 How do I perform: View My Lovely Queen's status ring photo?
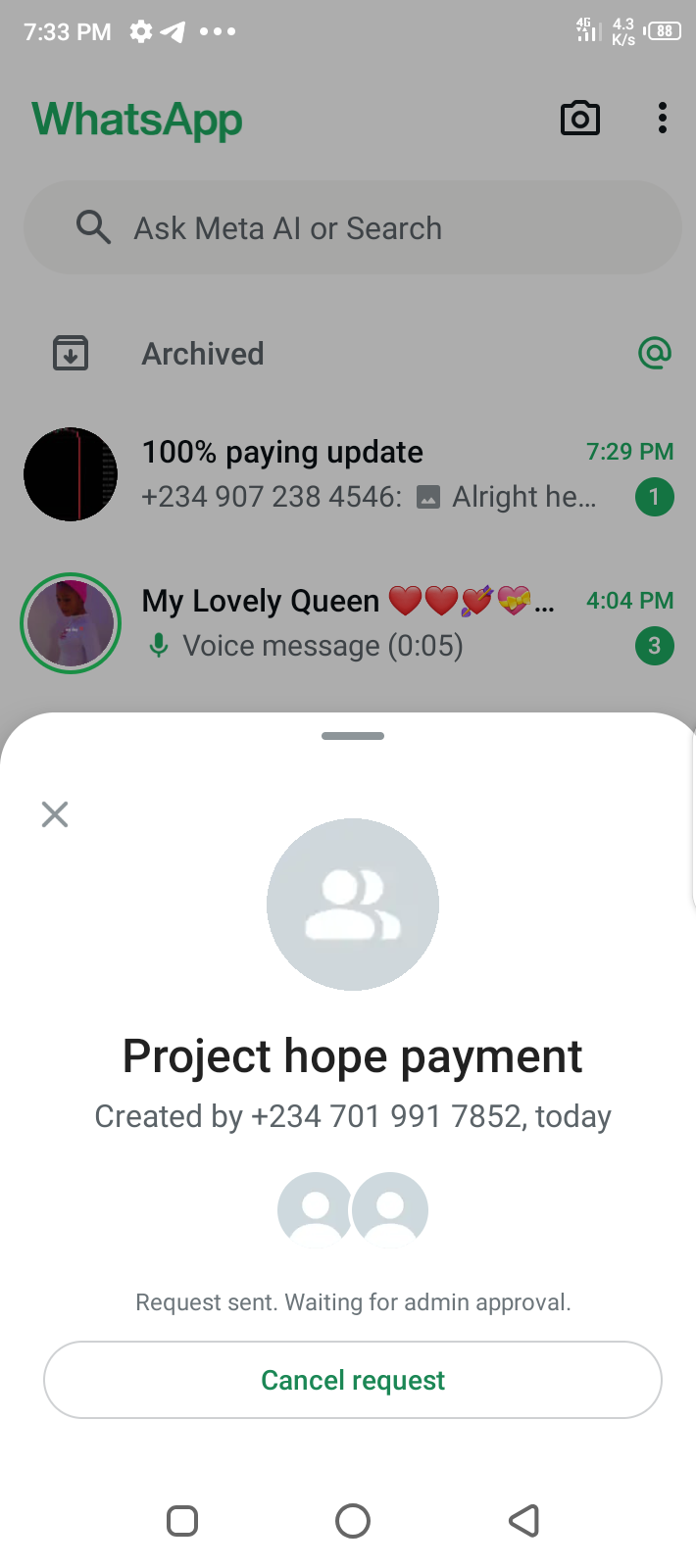tap(71, 623)
